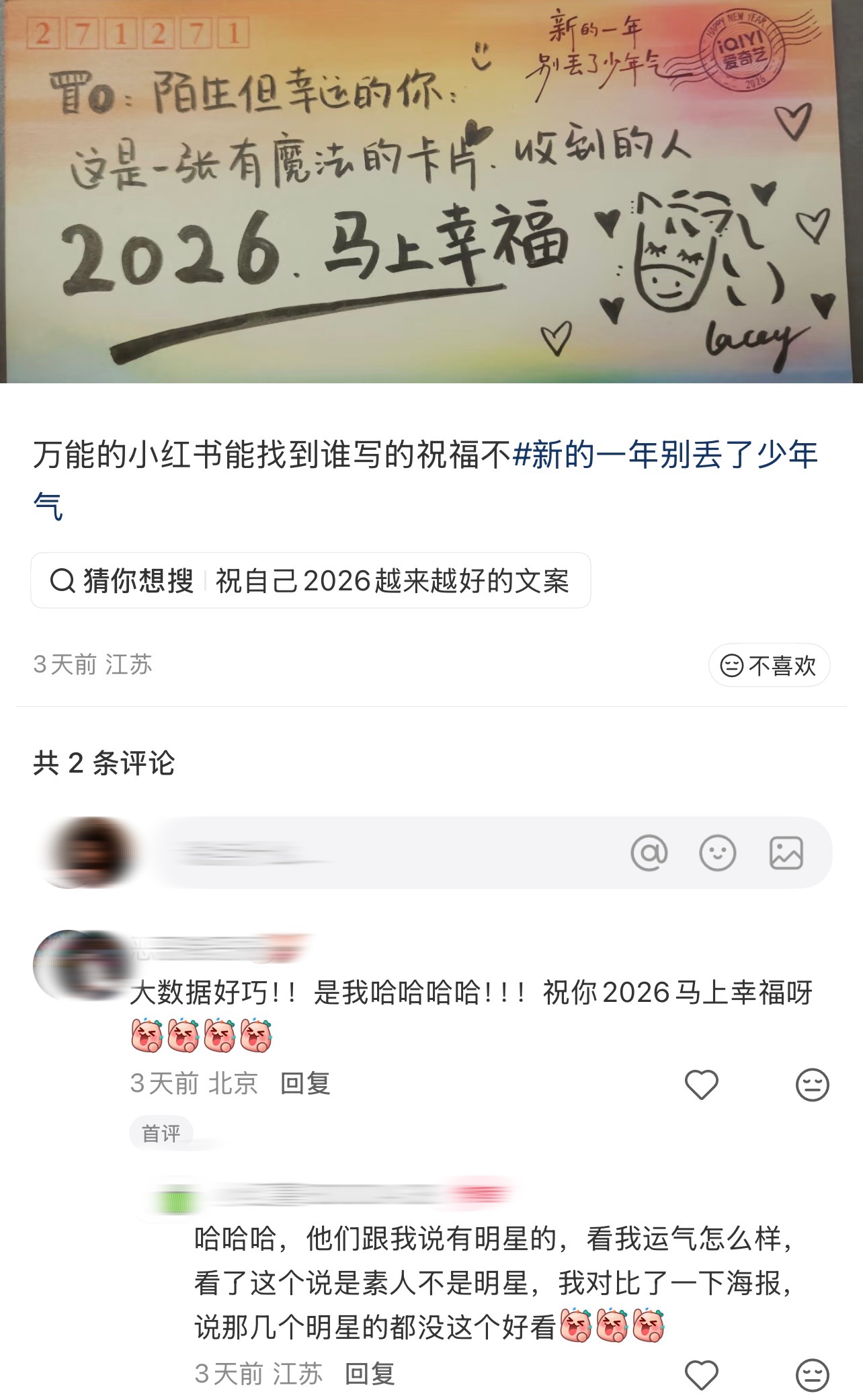Like the comment from 北京
The image size is (863, 1400).
[x=701, y=1085]
